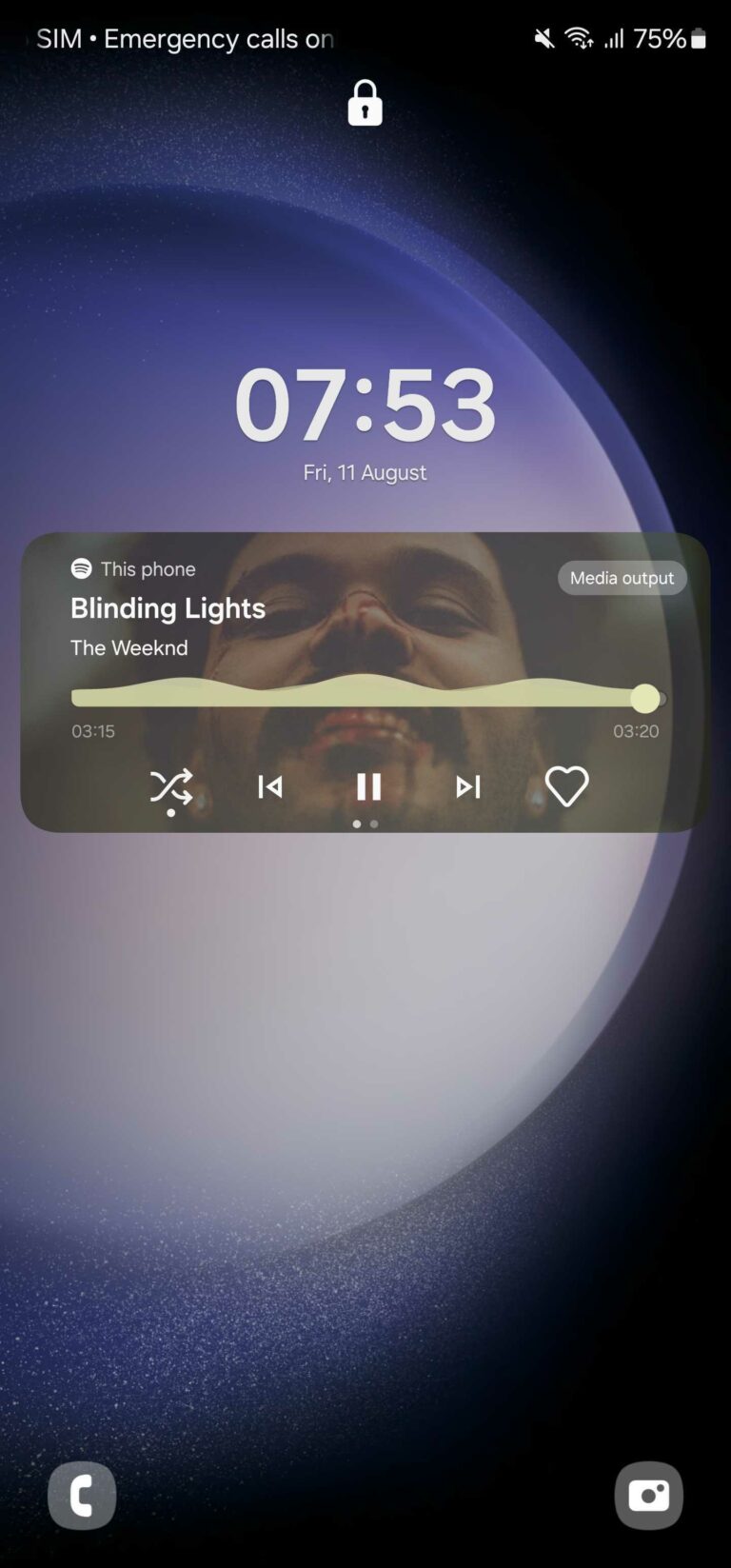731x1568 pixels.
Task: Open the Media output selector
Action: point(621,578)
